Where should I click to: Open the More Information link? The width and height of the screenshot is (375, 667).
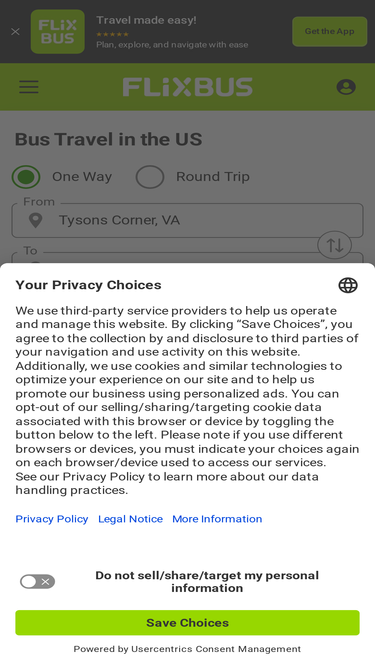217,519
